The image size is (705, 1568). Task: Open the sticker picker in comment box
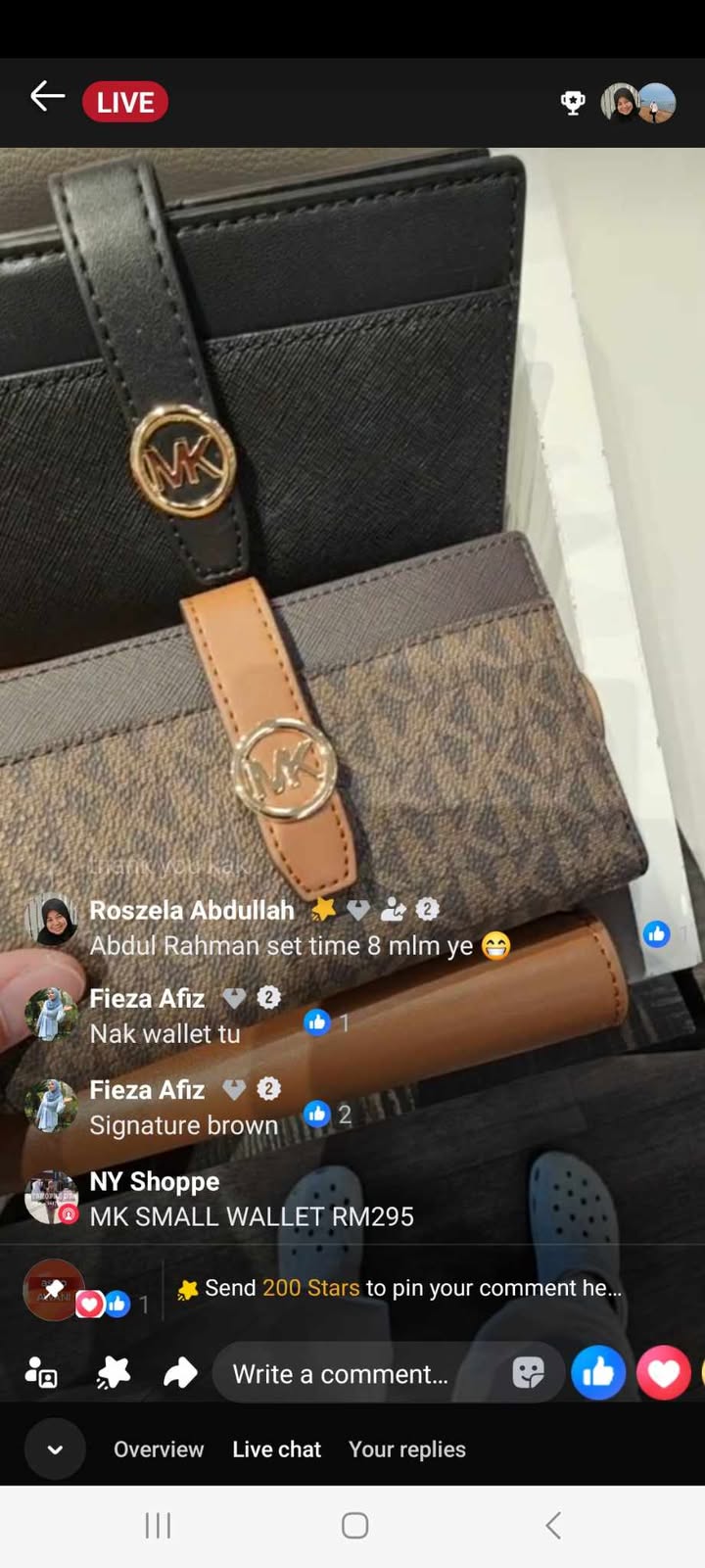528,1373
